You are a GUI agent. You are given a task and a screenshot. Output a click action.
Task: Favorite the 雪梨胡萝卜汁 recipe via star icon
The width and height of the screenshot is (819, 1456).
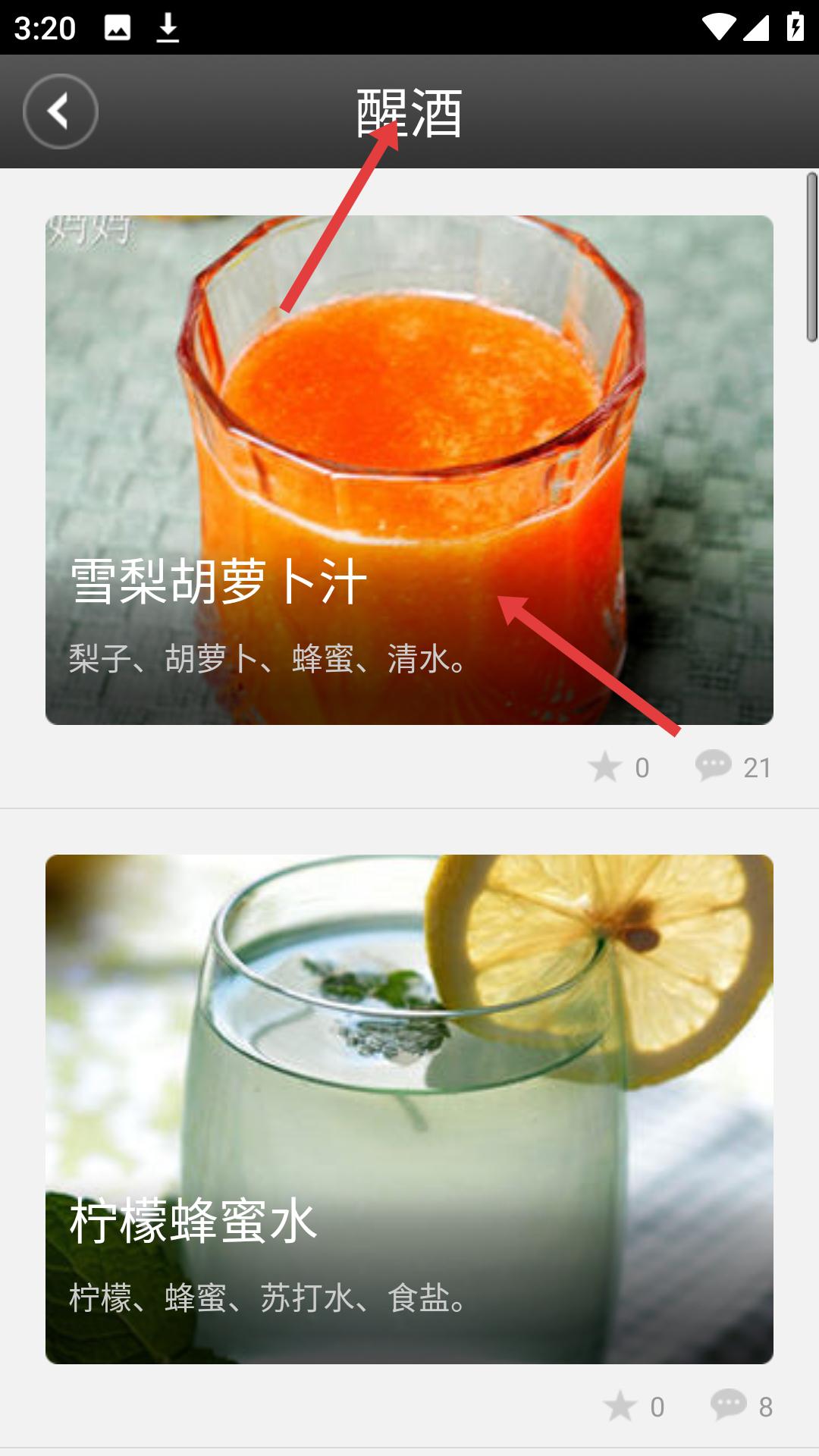[x=603, y=767]
